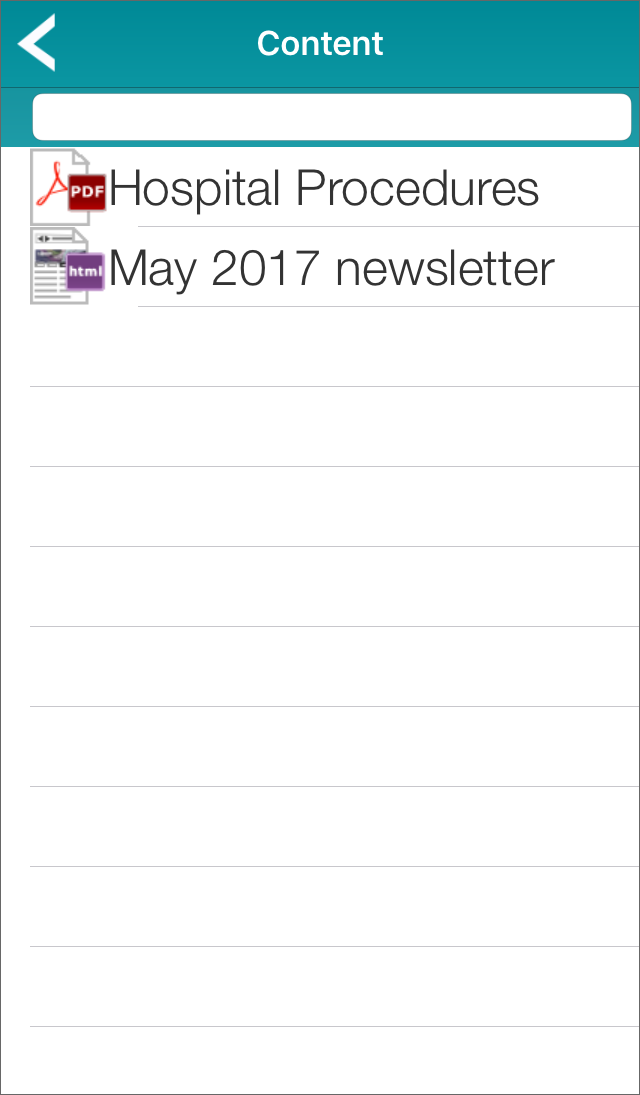Screen dimensions: 640x1095
Task: Go back using the white arrow
Action: pyautogui.click(x=36, y=43)
